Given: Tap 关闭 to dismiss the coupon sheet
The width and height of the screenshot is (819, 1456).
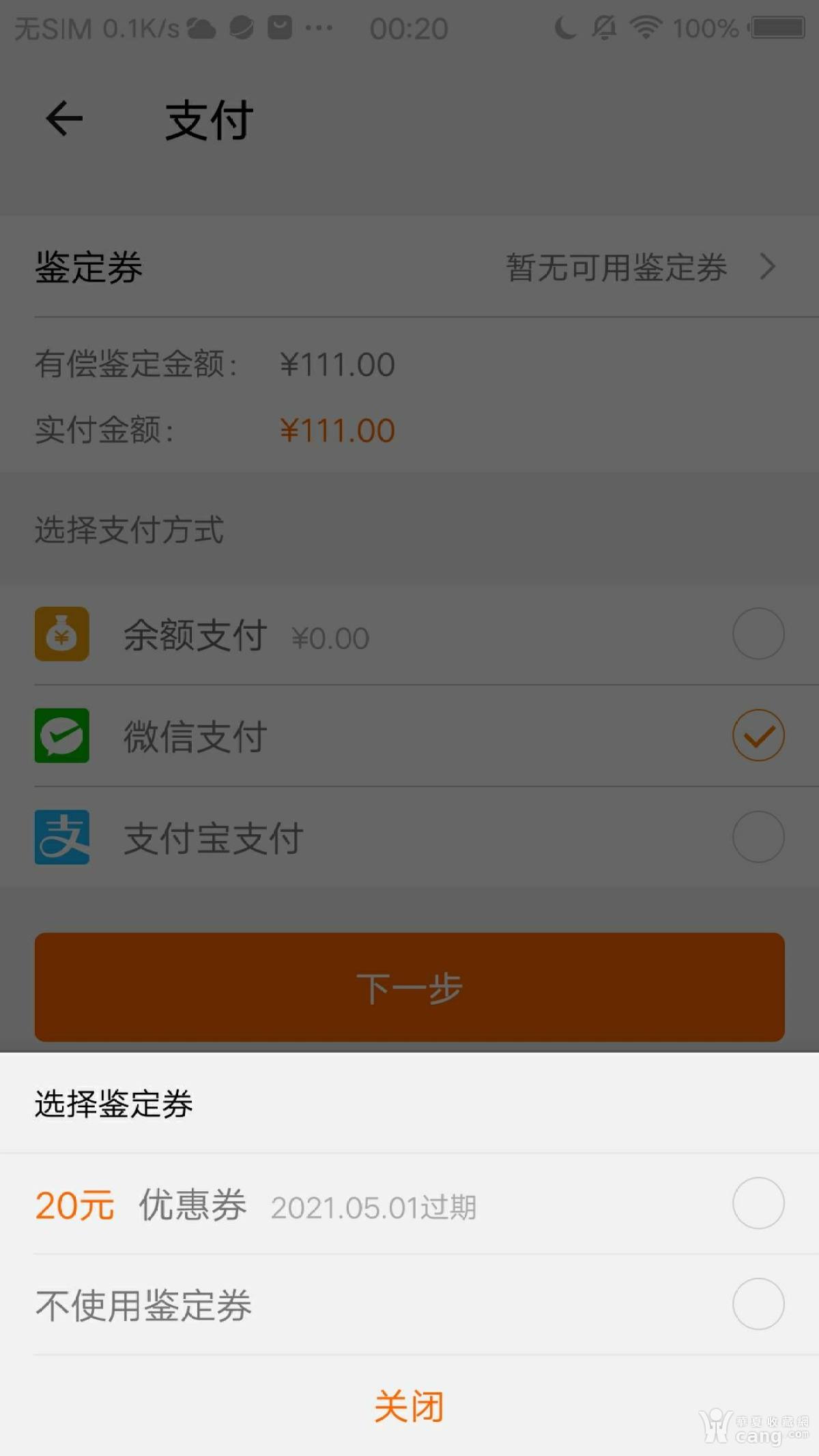Looking at the screenshot, I should [409, 1407].
